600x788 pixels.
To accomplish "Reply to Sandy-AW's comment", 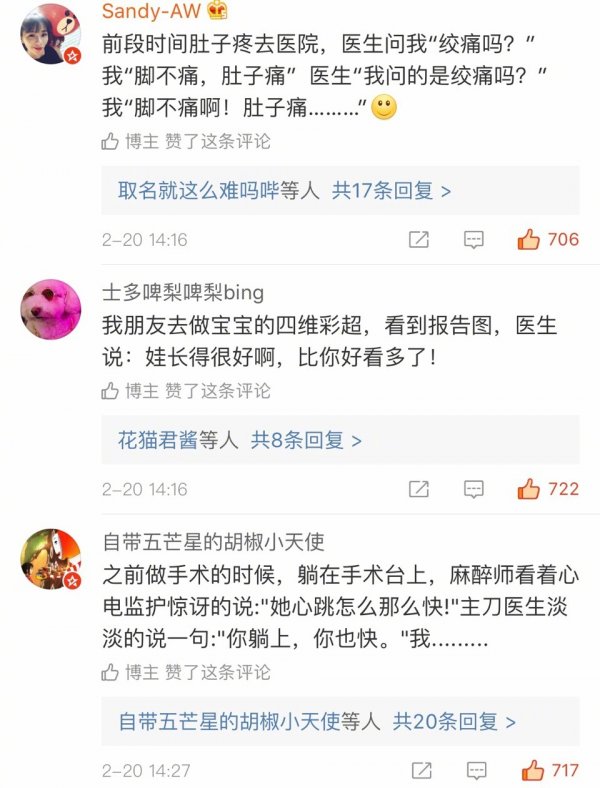I will (474, 240).
